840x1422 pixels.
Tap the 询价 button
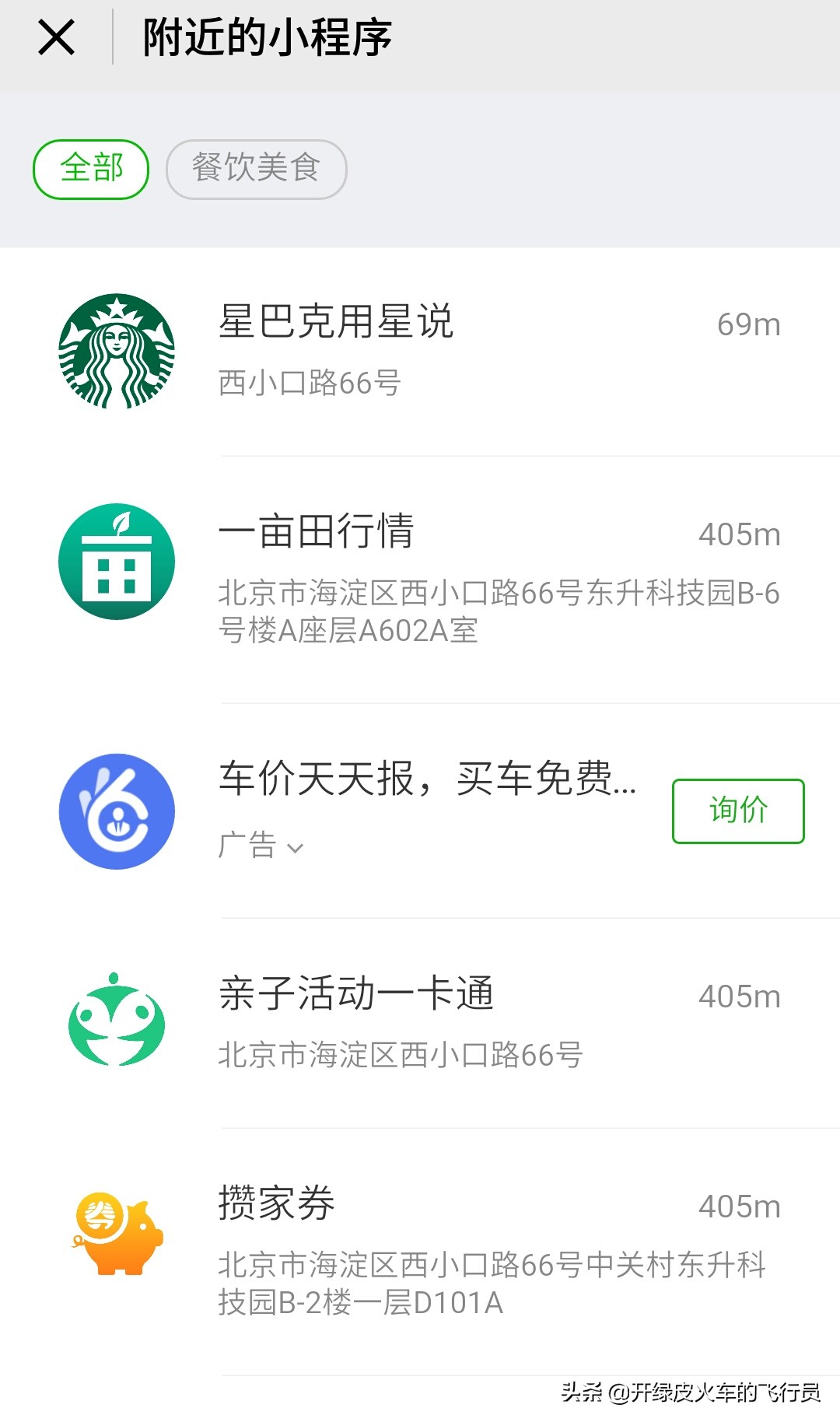pyautogui.click(x=737, y=811)
